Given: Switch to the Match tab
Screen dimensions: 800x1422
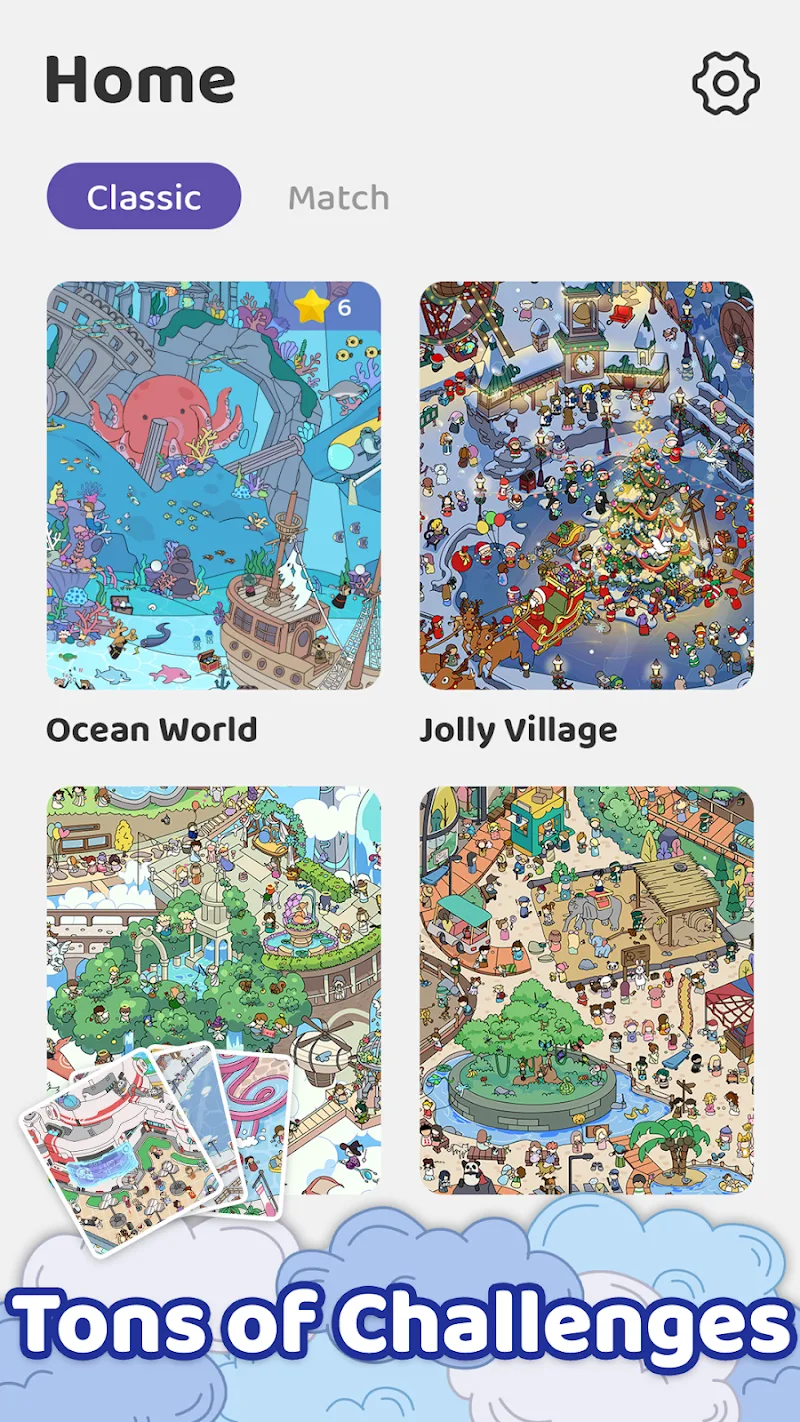Looking at the screenshot, I should (x=338, y=198).
